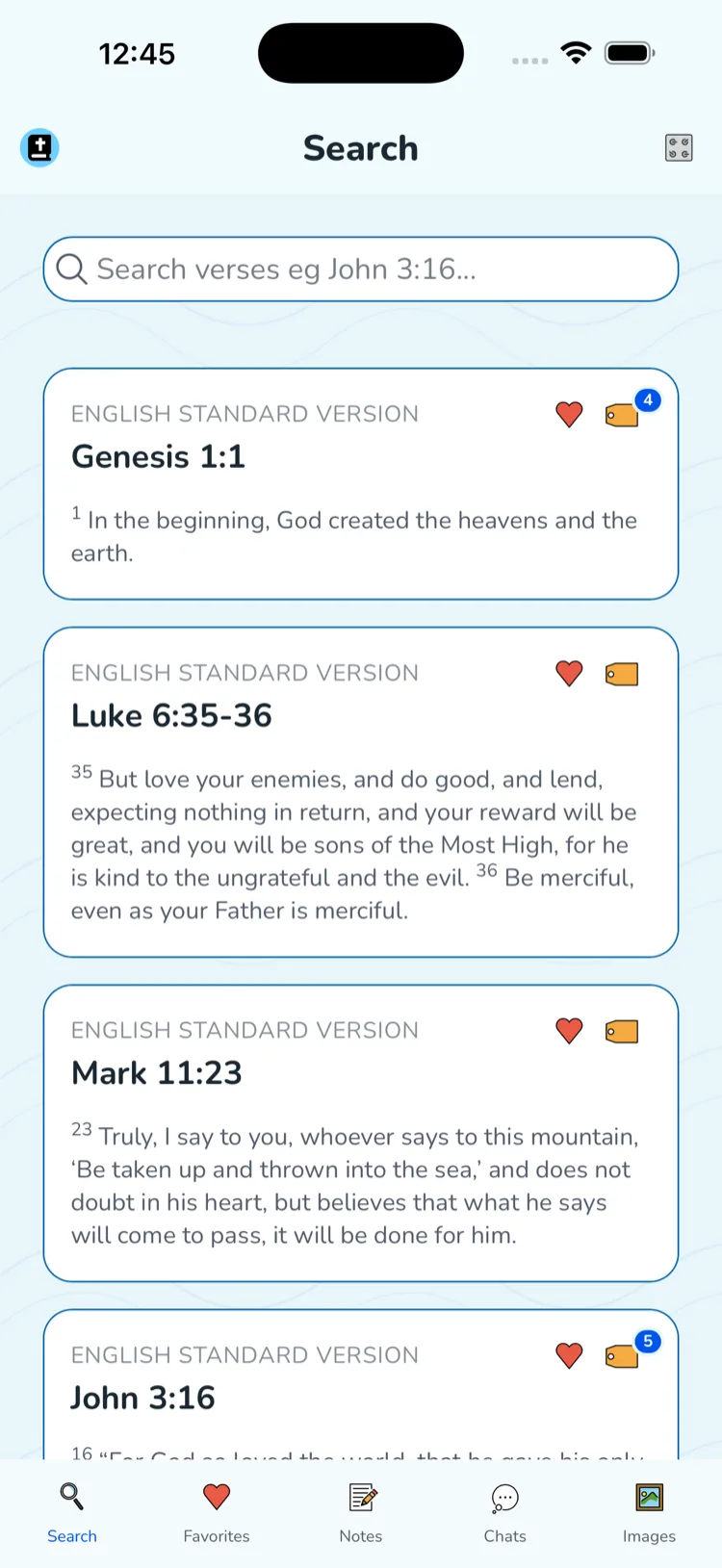This screenshot has height=1568, width=722.
Task: Tap the Notes pencil icon in bottom bar
Action: coord(360,1499)
